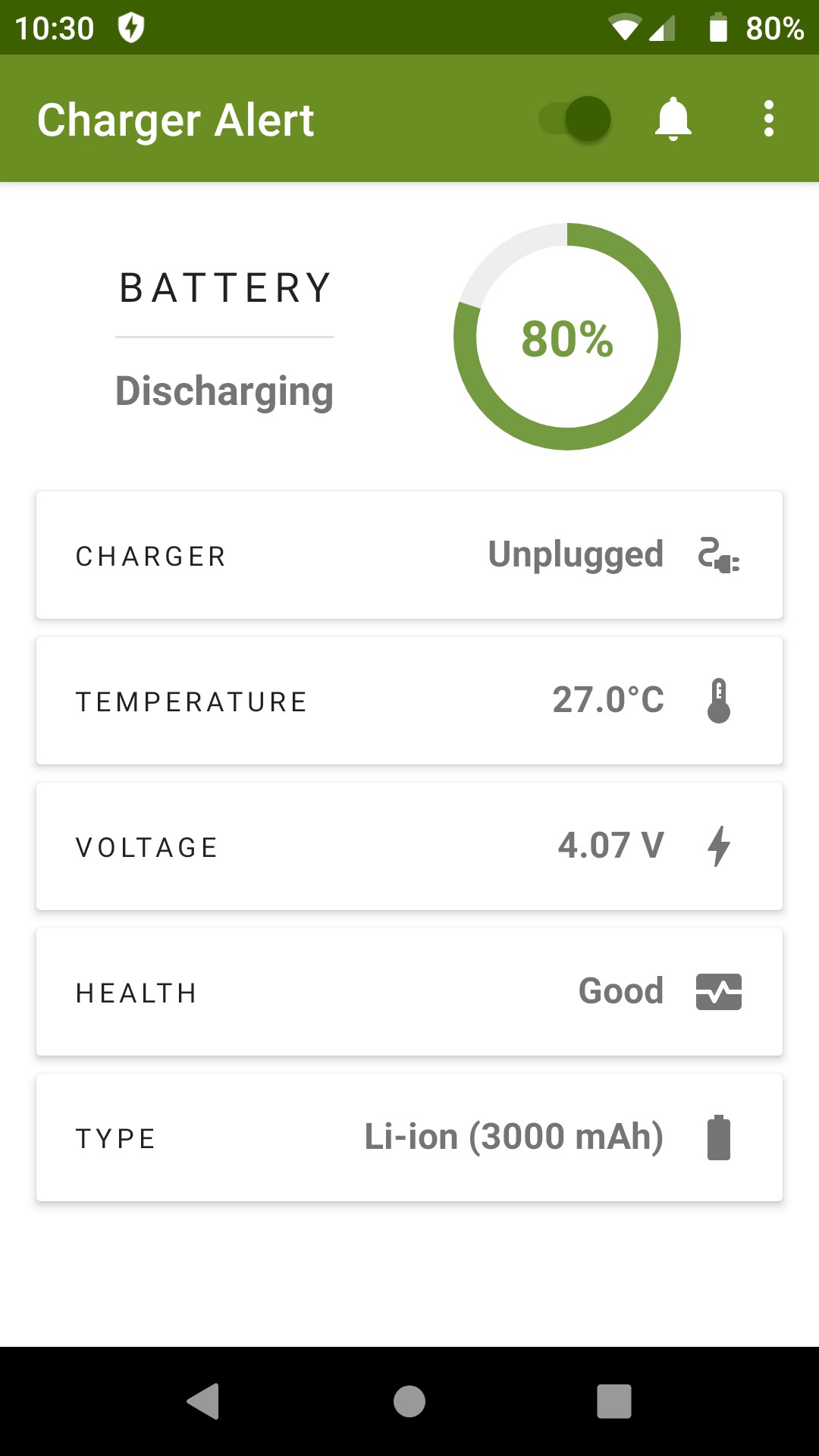The height and width of the screenshot is (1456, 819).
Task: Toggle the Charger Alert switch off
Action: tap(575, 119)
